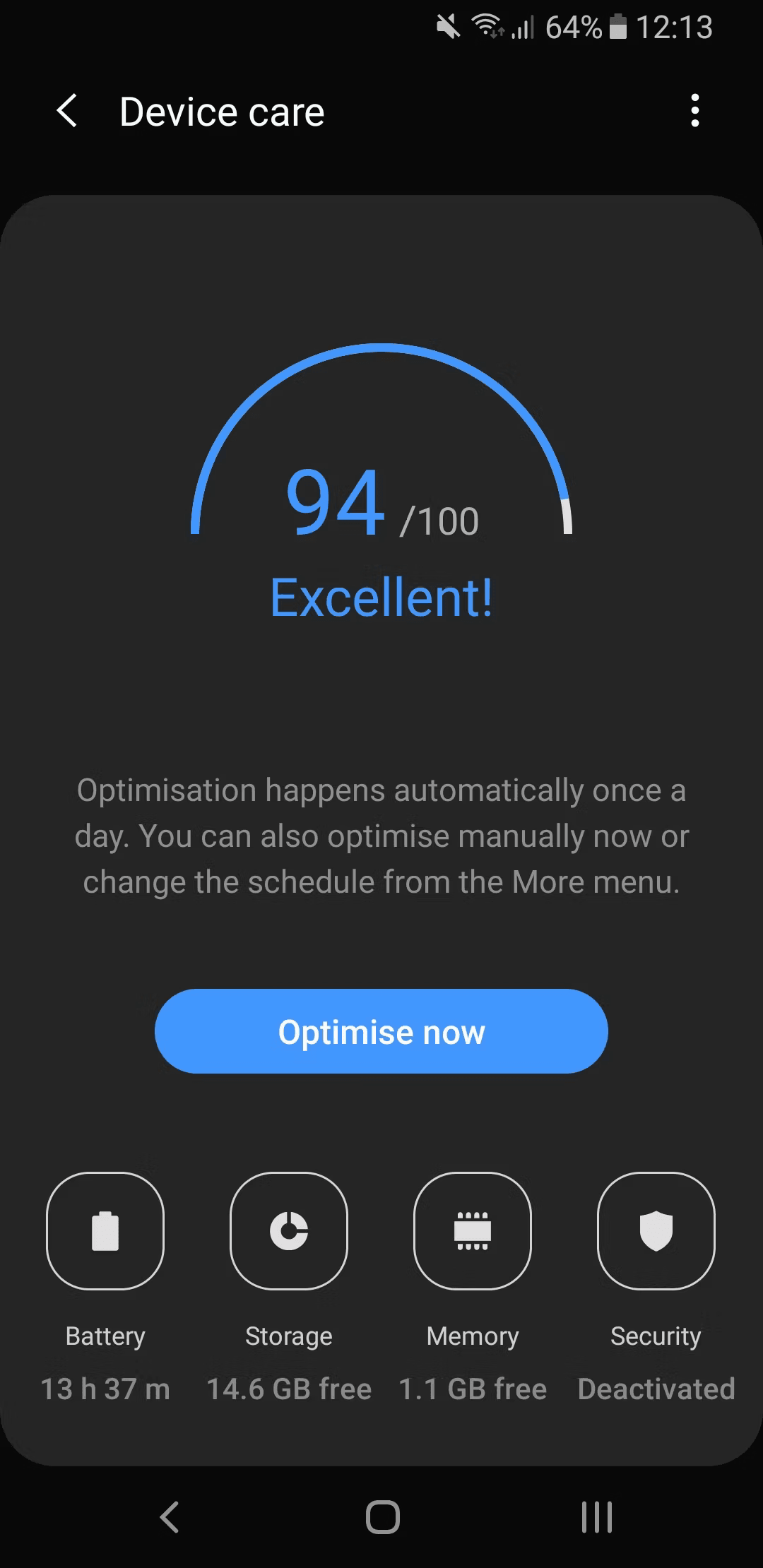Open Battery details
Image resolution: width=763 pixels, height=1568 pixels.
[x=105, y=1231]
